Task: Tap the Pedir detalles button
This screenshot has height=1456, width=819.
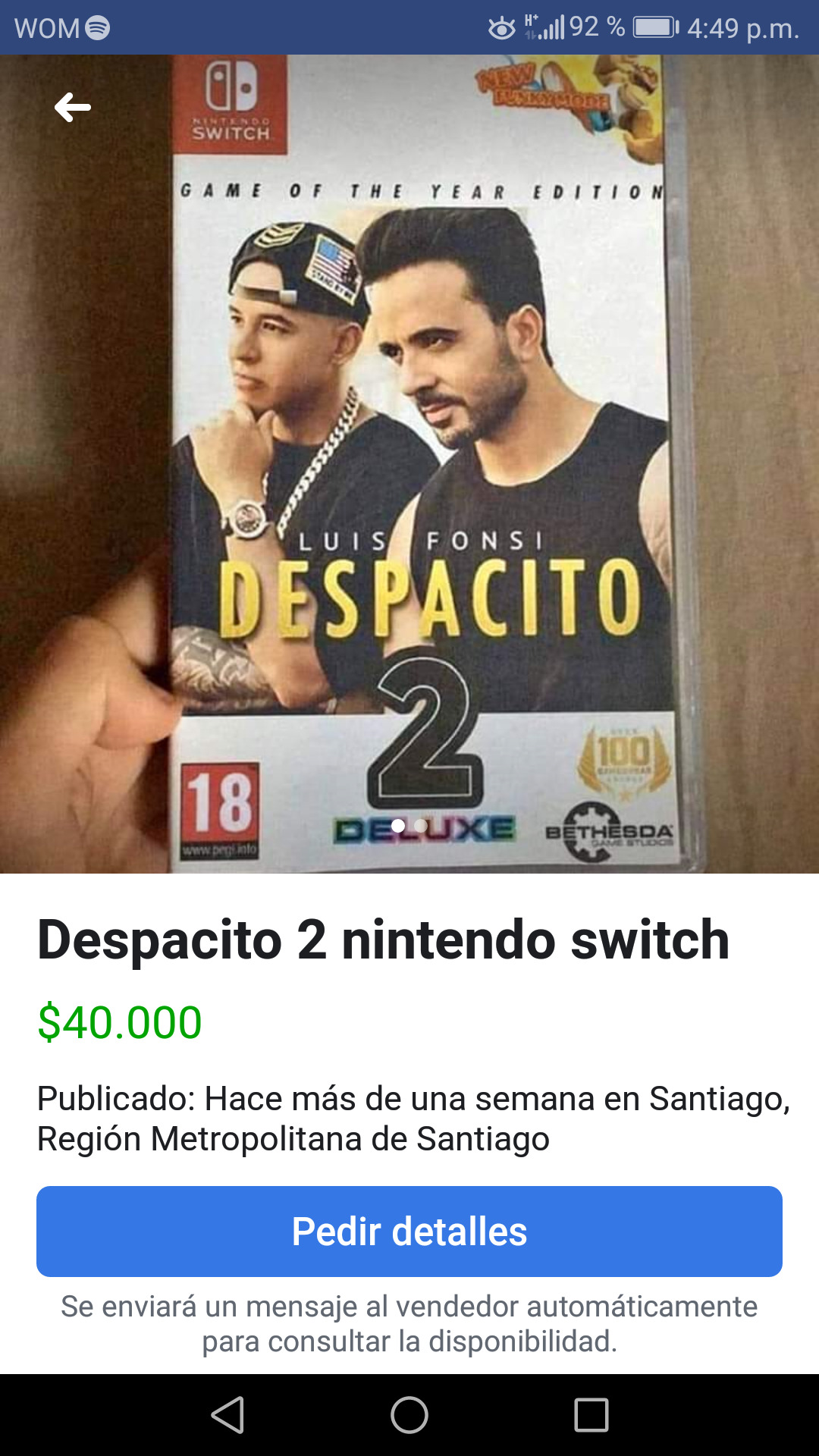Action: 409,1232
